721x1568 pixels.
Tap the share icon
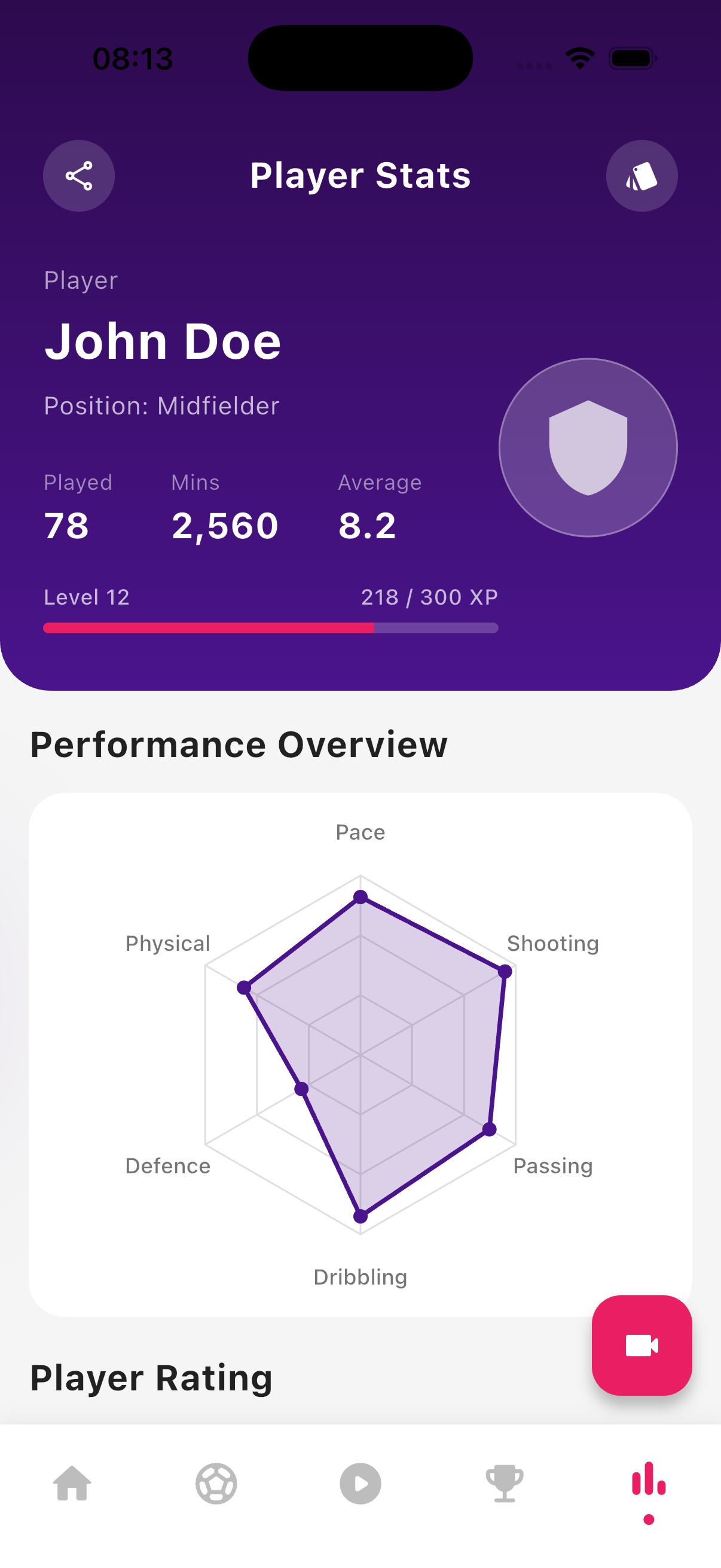pos(78,175)
